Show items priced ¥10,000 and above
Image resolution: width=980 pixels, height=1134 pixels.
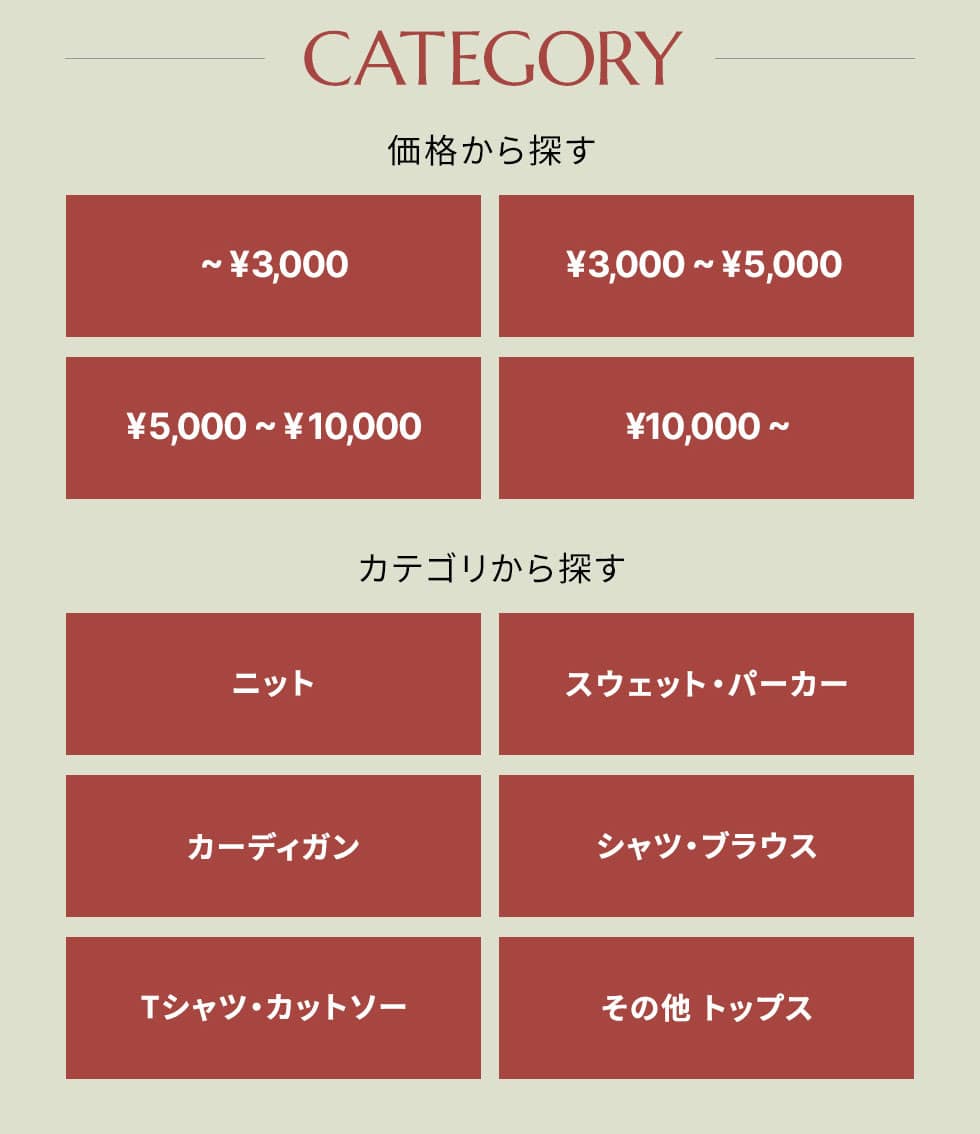pos(706,428)
